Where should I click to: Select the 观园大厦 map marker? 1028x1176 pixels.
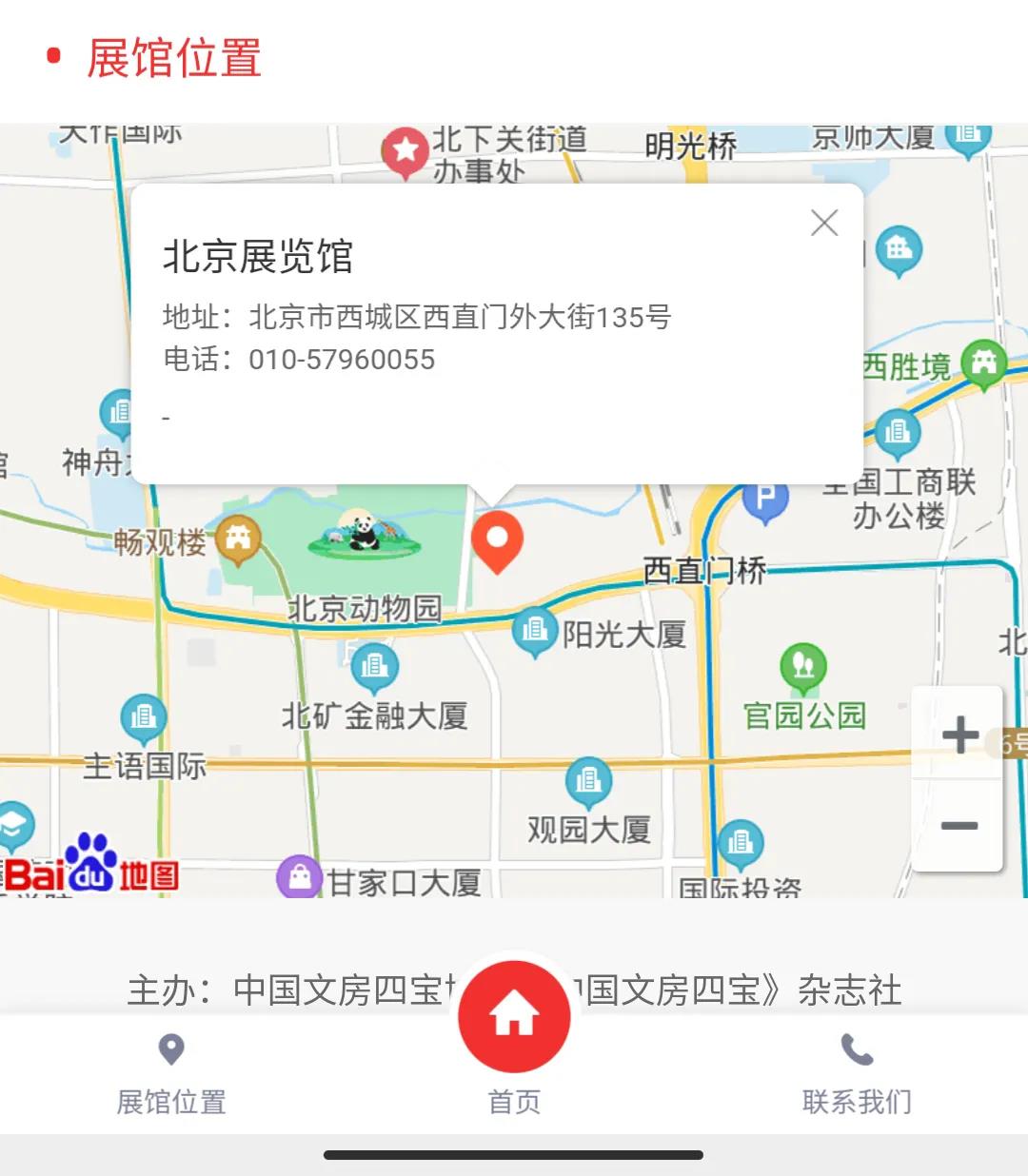[588, 782]
